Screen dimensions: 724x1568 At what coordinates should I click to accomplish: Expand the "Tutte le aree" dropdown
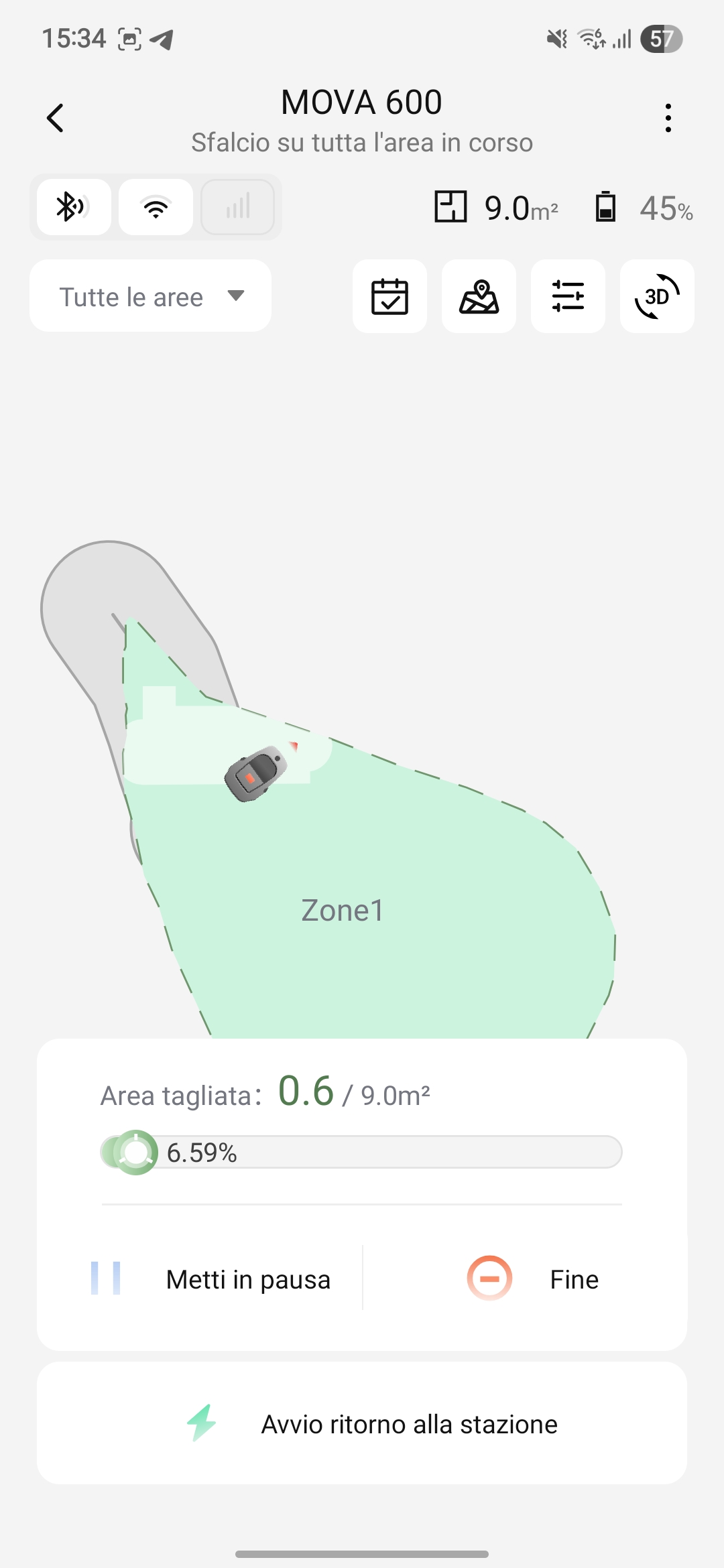pyautogui.click(x=151, y=296)
